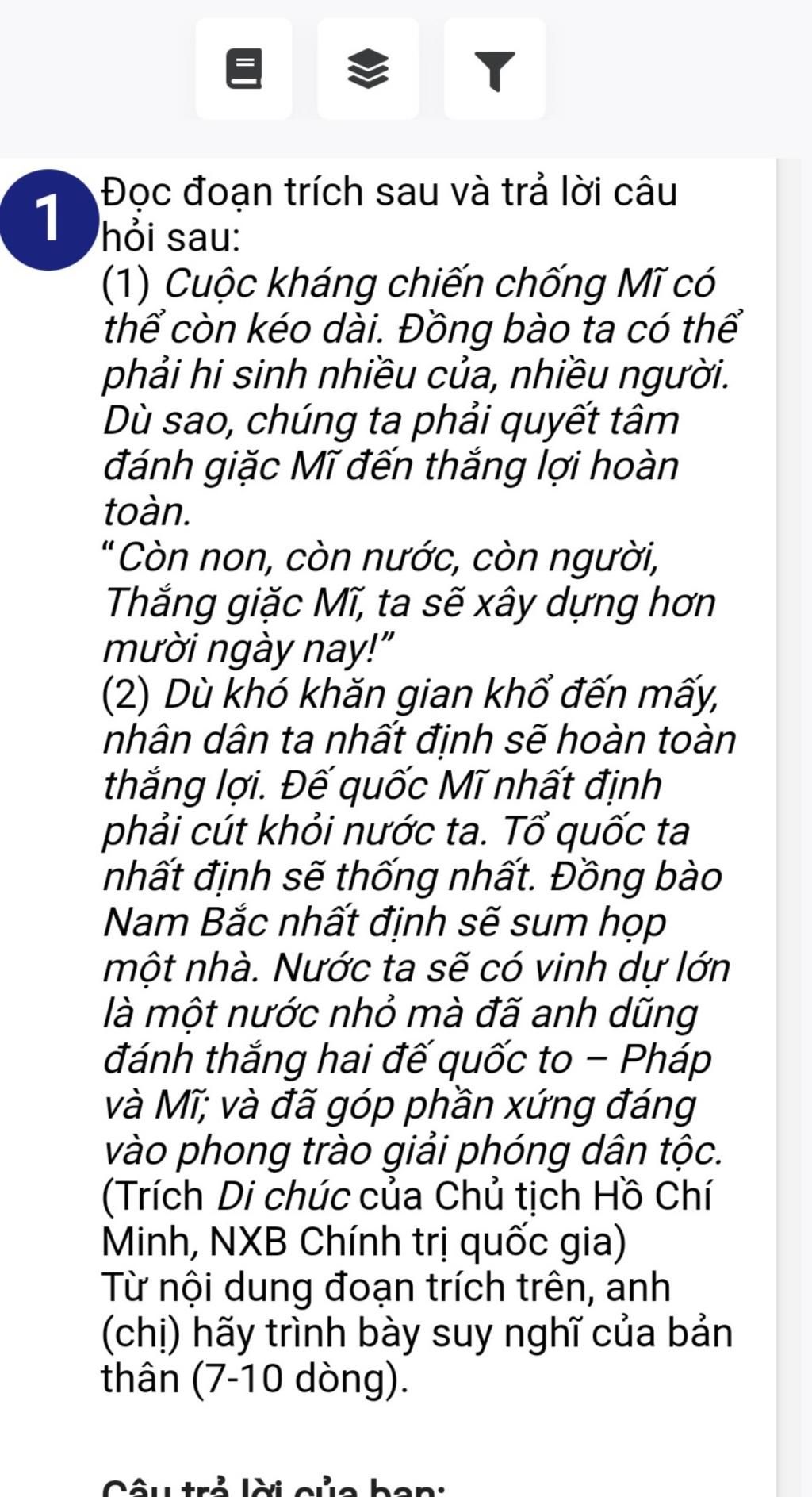The width and height of the screenshot is (812, 1497).
Task: Open the filter funnel button
Action: pos(494,69)
